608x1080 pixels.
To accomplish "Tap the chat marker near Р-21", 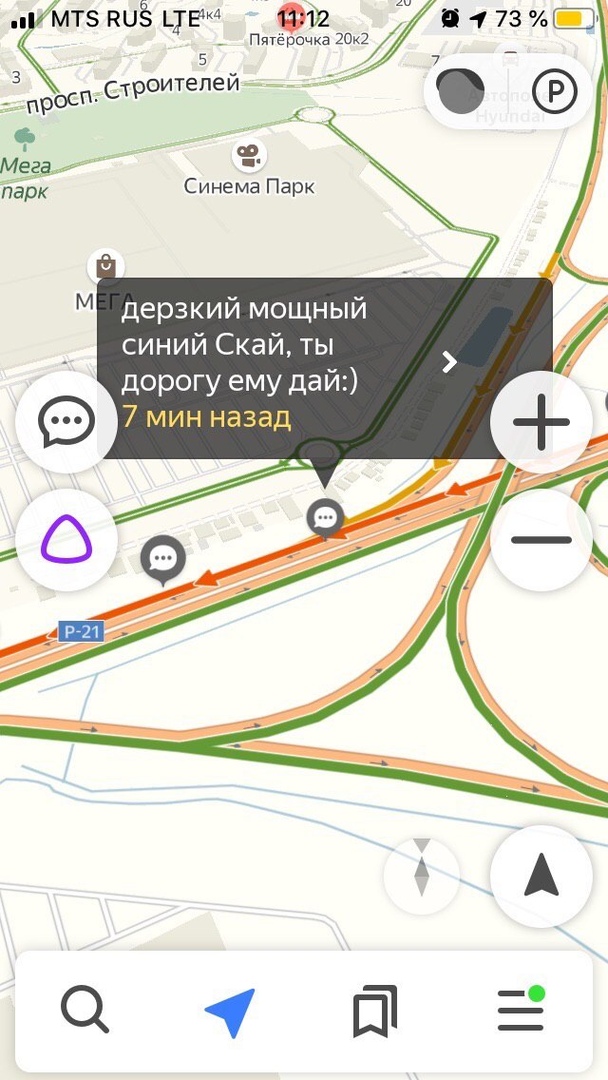I will [163, 558].
